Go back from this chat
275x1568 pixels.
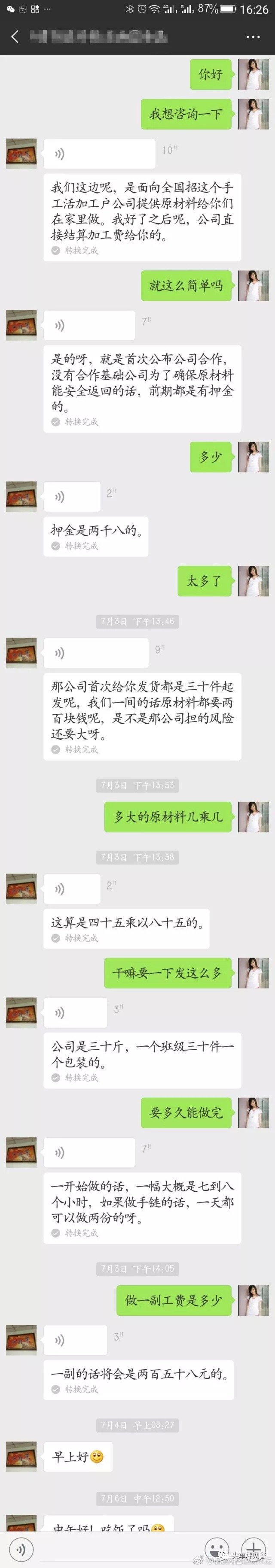tap(15, 36)
